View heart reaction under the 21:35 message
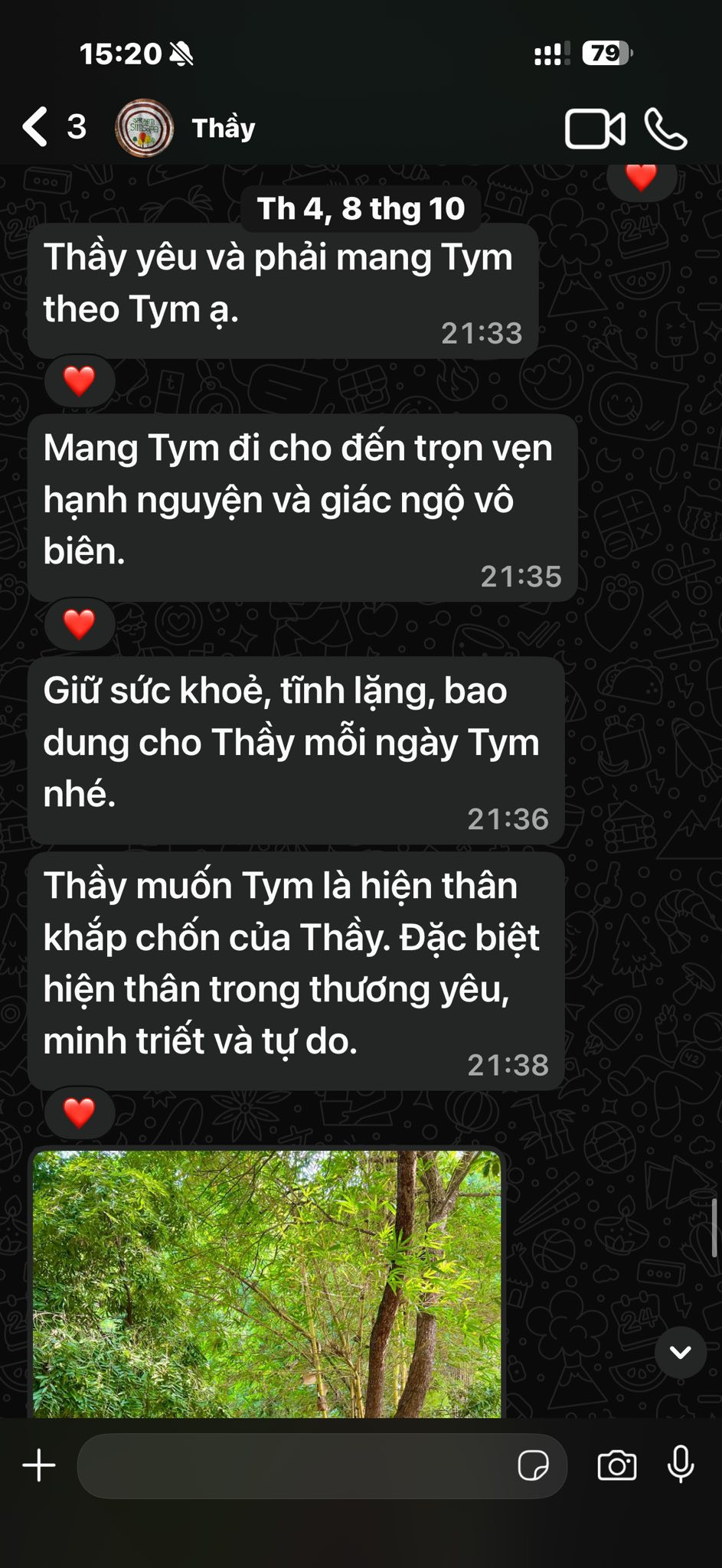The width and height of the screenshot is (722, 1568). point(80,624)
